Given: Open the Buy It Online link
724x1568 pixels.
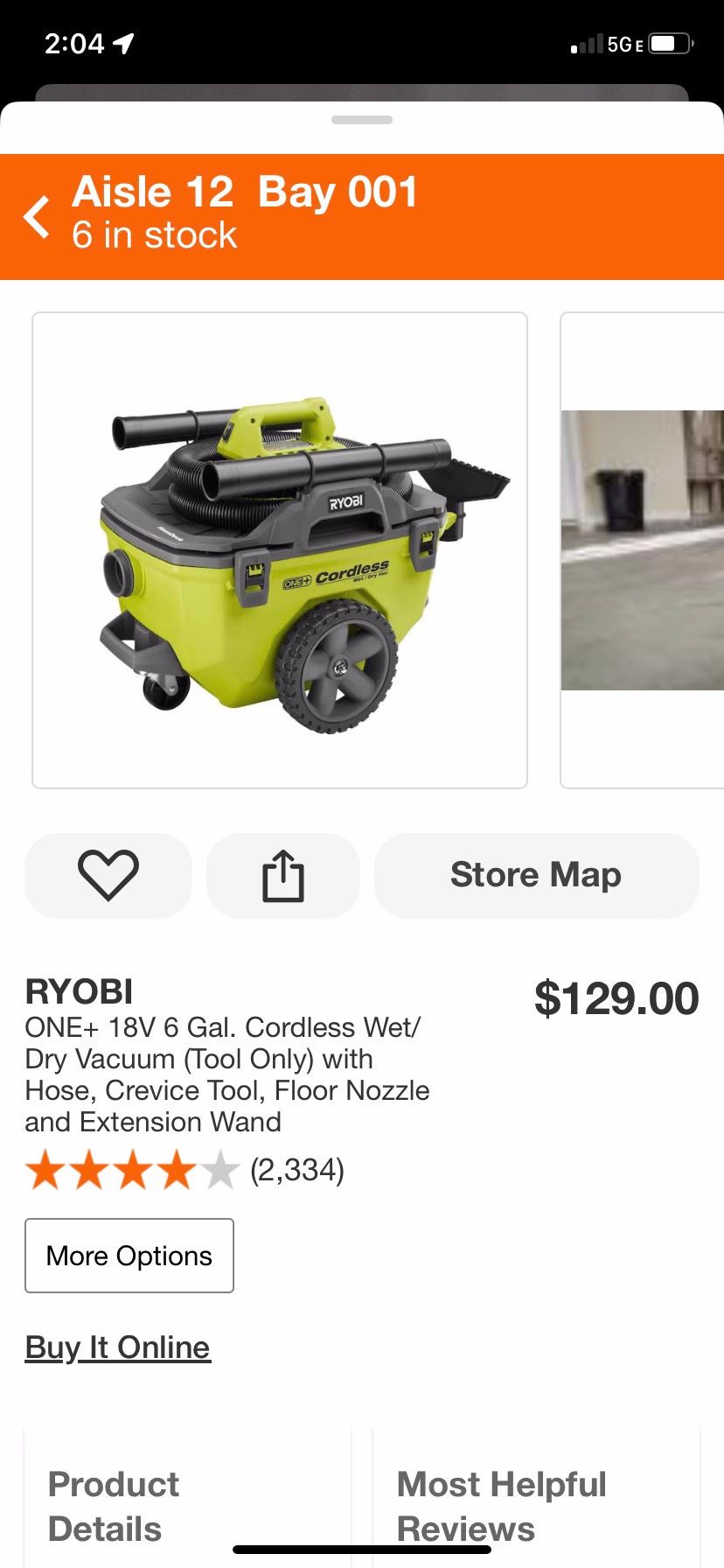Looking at the screenshot, I should coord(117,1347).
